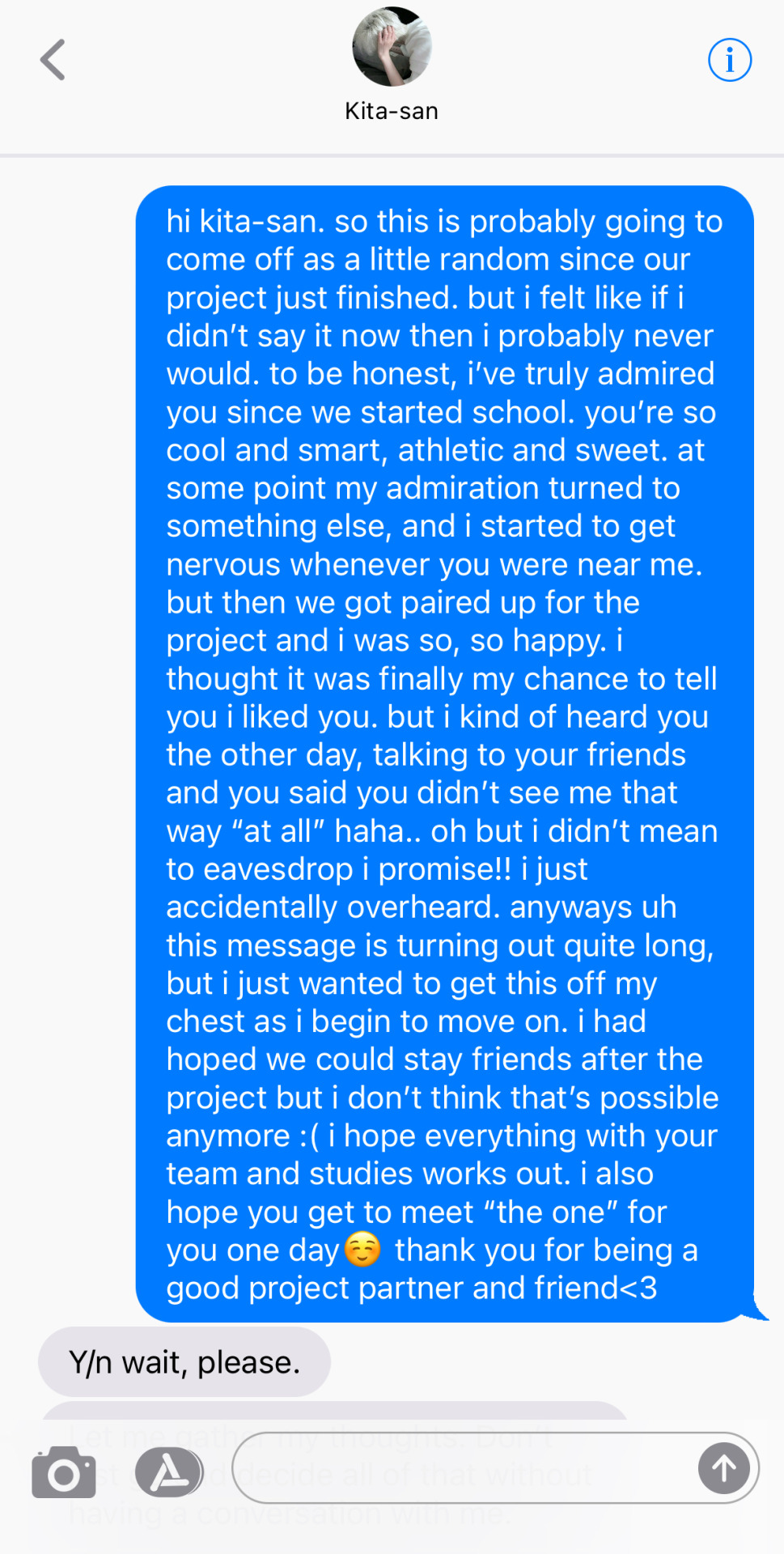784x1554 pixels.
Task: Send the message with the arrow button
Action: 723,1467
